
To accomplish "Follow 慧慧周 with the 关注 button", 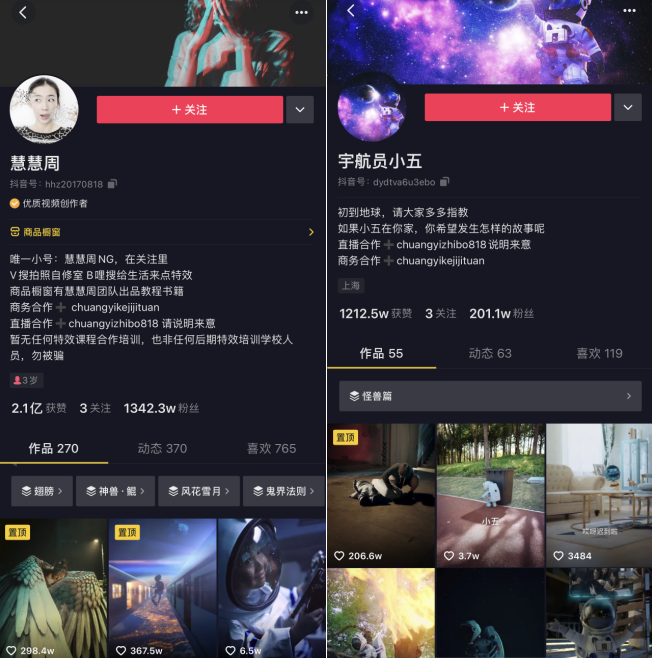I will point(189,110).
